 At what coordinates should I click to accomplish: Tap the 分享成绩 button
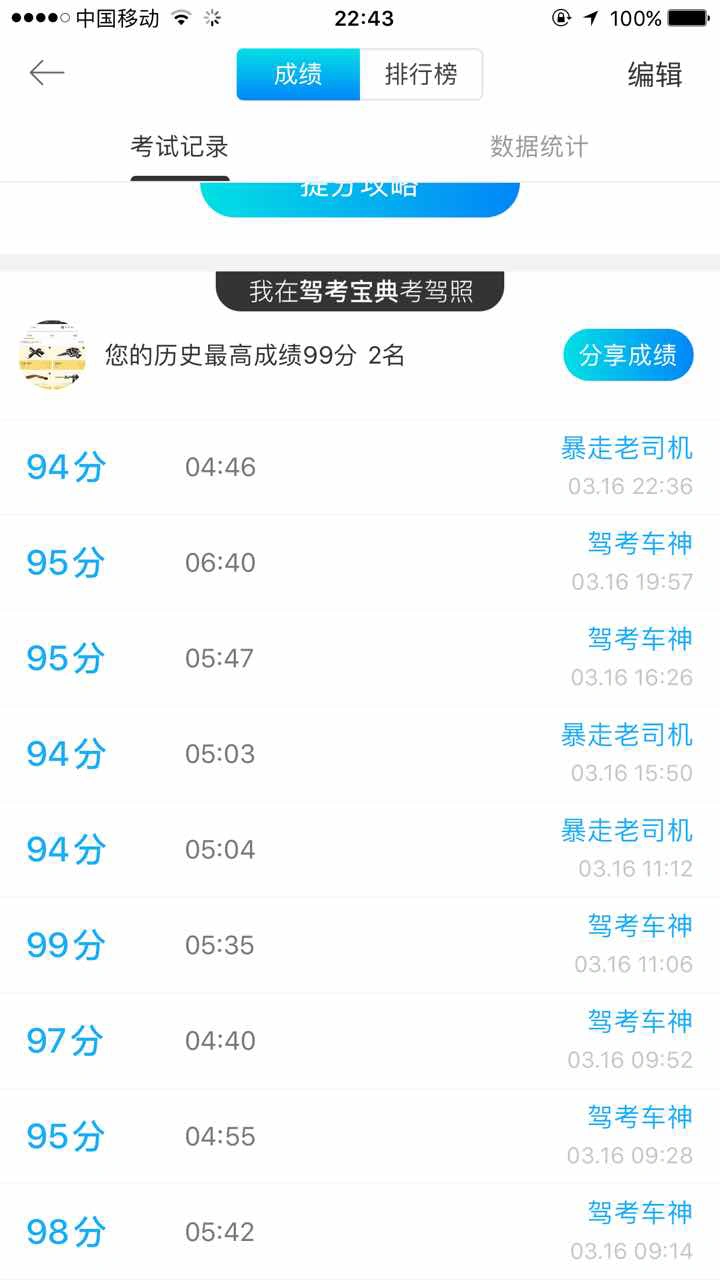coord(628,355)
